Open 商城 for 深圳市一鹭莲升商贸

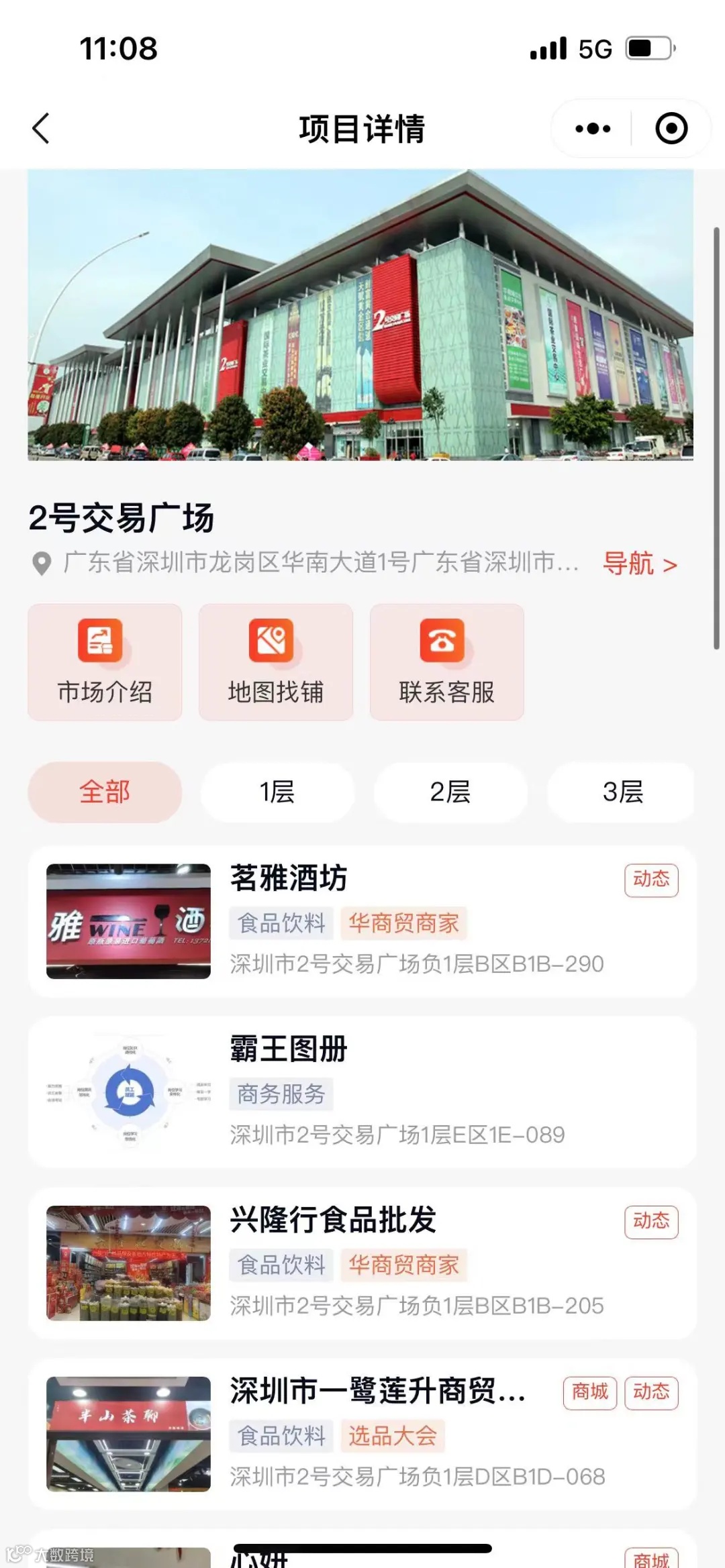(x=590, y=1392)
